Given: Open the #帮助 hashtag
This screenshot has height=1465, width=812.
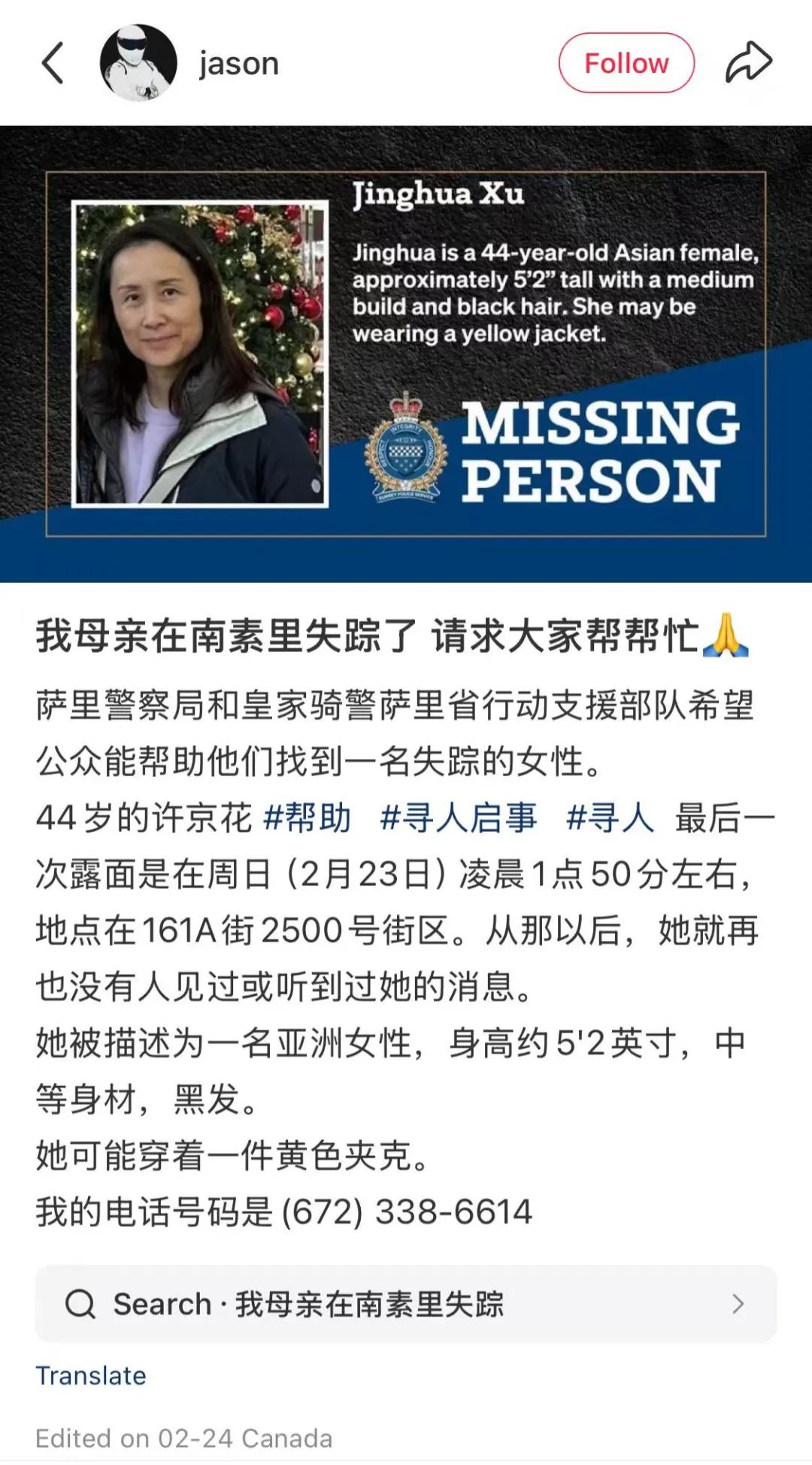Looking at the screenshot, I should pos(308,818).
